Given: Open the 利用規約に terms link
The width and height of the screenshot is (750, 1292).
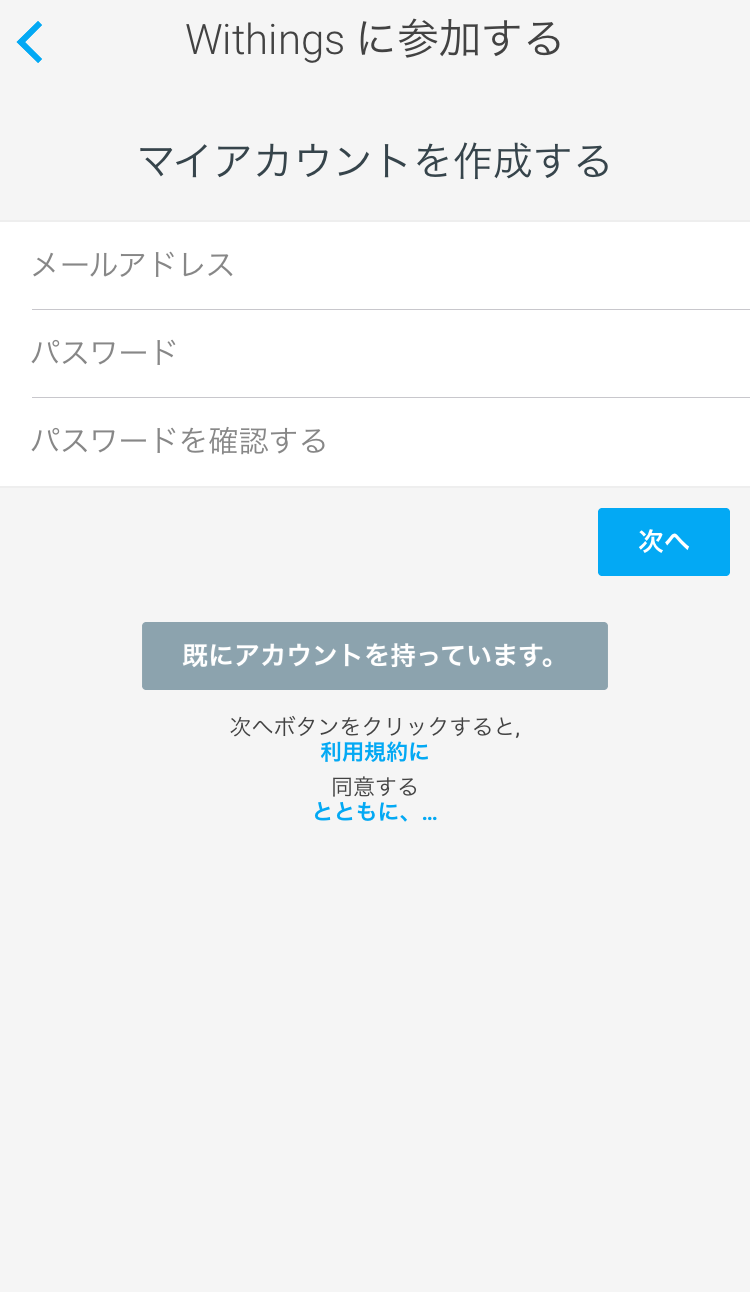Looking at the screenshot, I should click(x=374, y=752).
